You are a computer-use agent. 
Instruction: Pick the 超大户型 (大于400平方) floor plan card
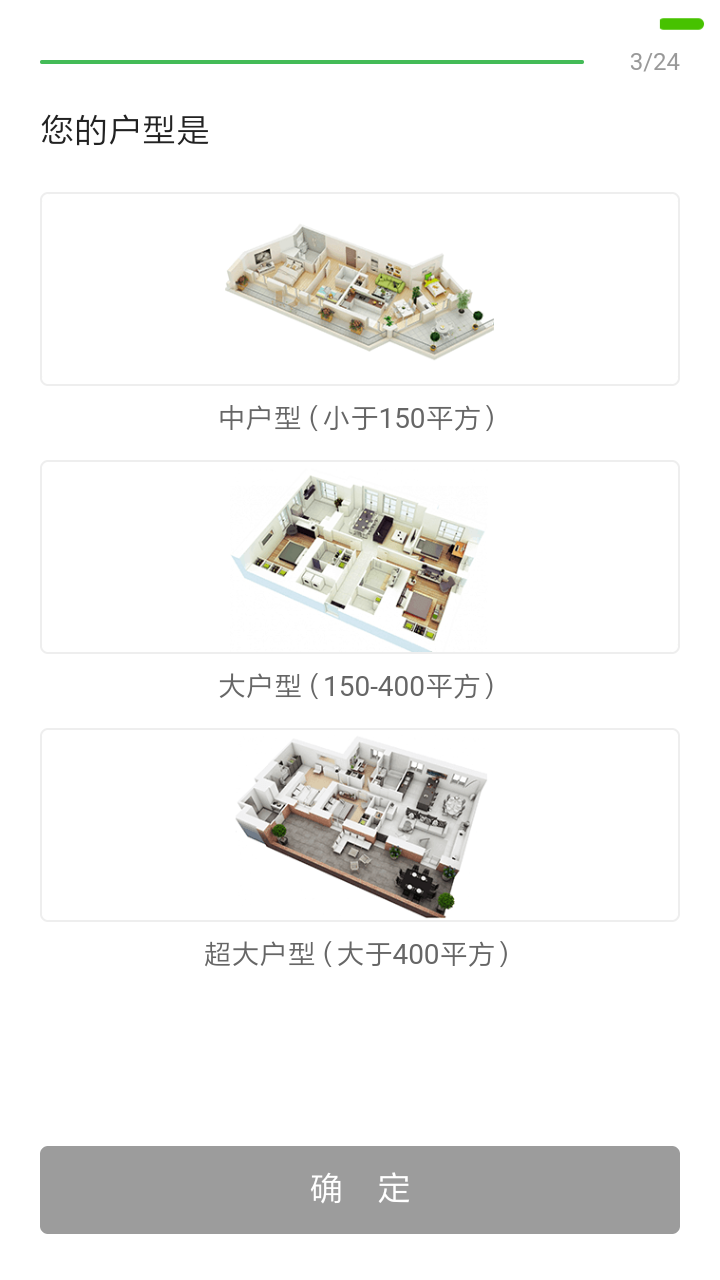click(360, 825)
